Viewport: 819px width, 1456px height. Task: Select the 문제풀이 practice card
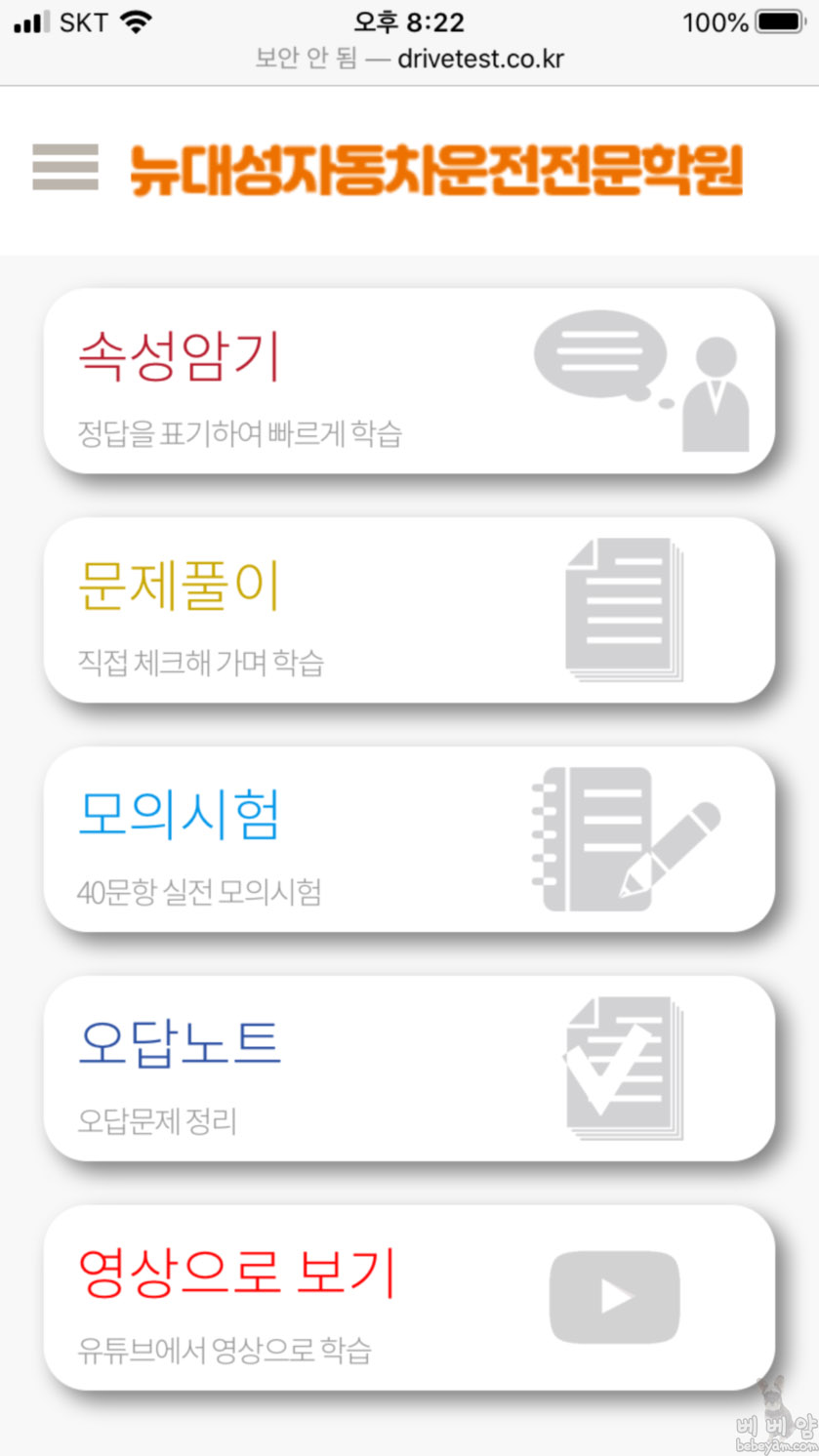click(409, 610)
